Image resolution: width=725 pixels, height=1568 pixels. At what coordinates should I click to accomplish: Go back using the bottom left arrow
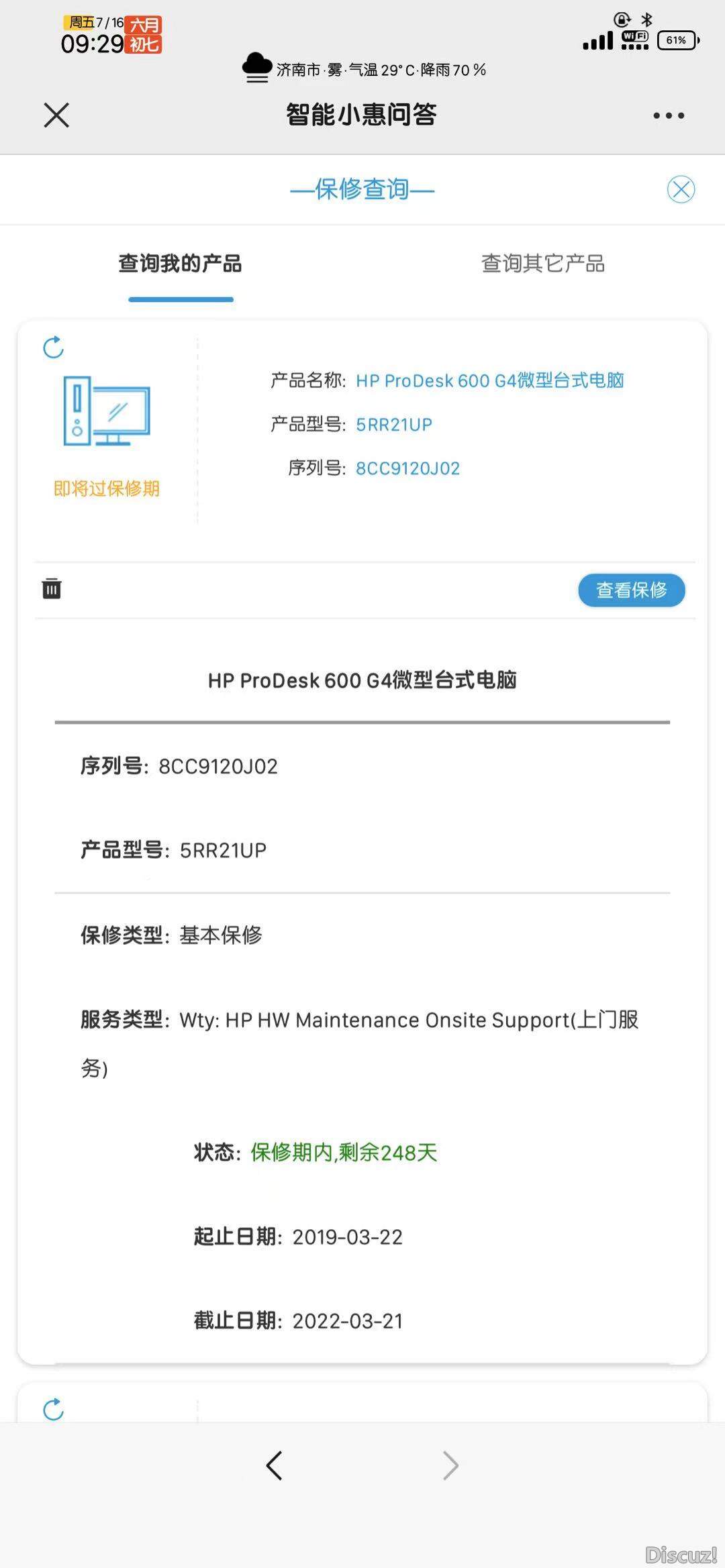coord(274,1465)
